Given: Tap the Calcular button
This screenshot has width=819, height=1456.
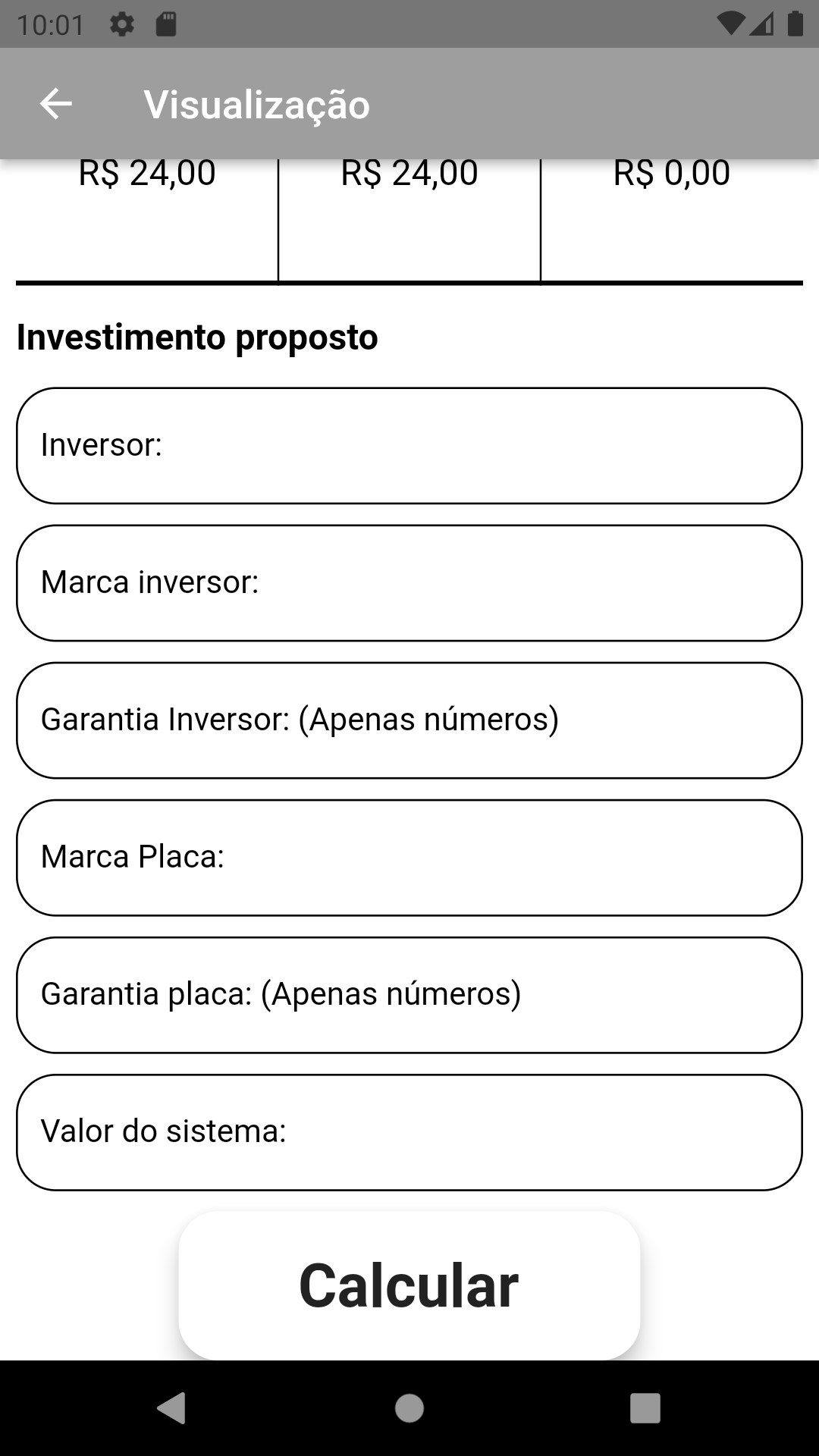Looking at the screenshot, I should coord(409,1285).
